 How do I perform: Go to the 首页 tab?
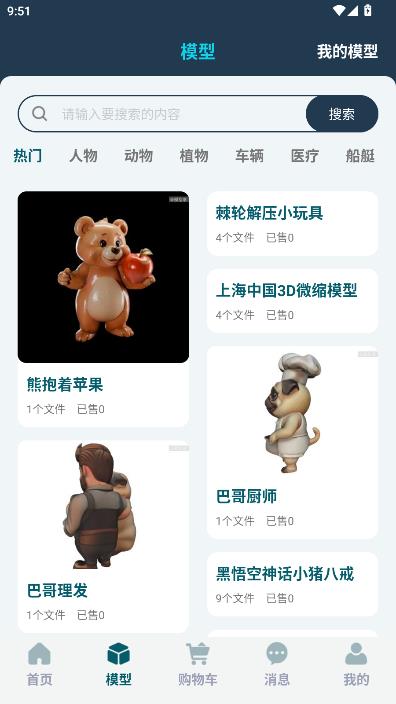[x=40, y=664]
